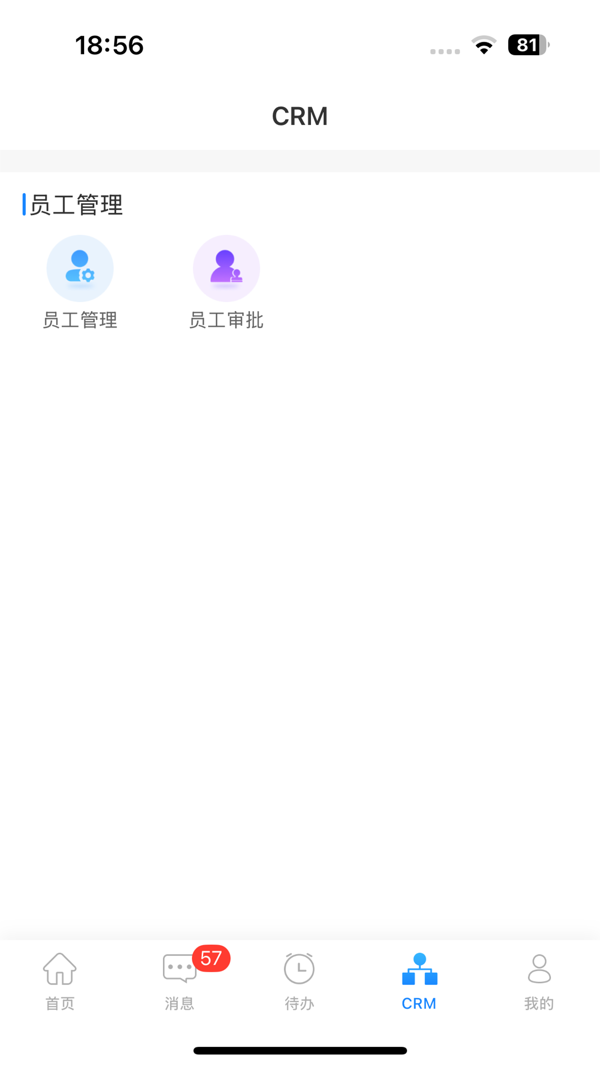Switch to the 首页 tab

click(60, 981)
